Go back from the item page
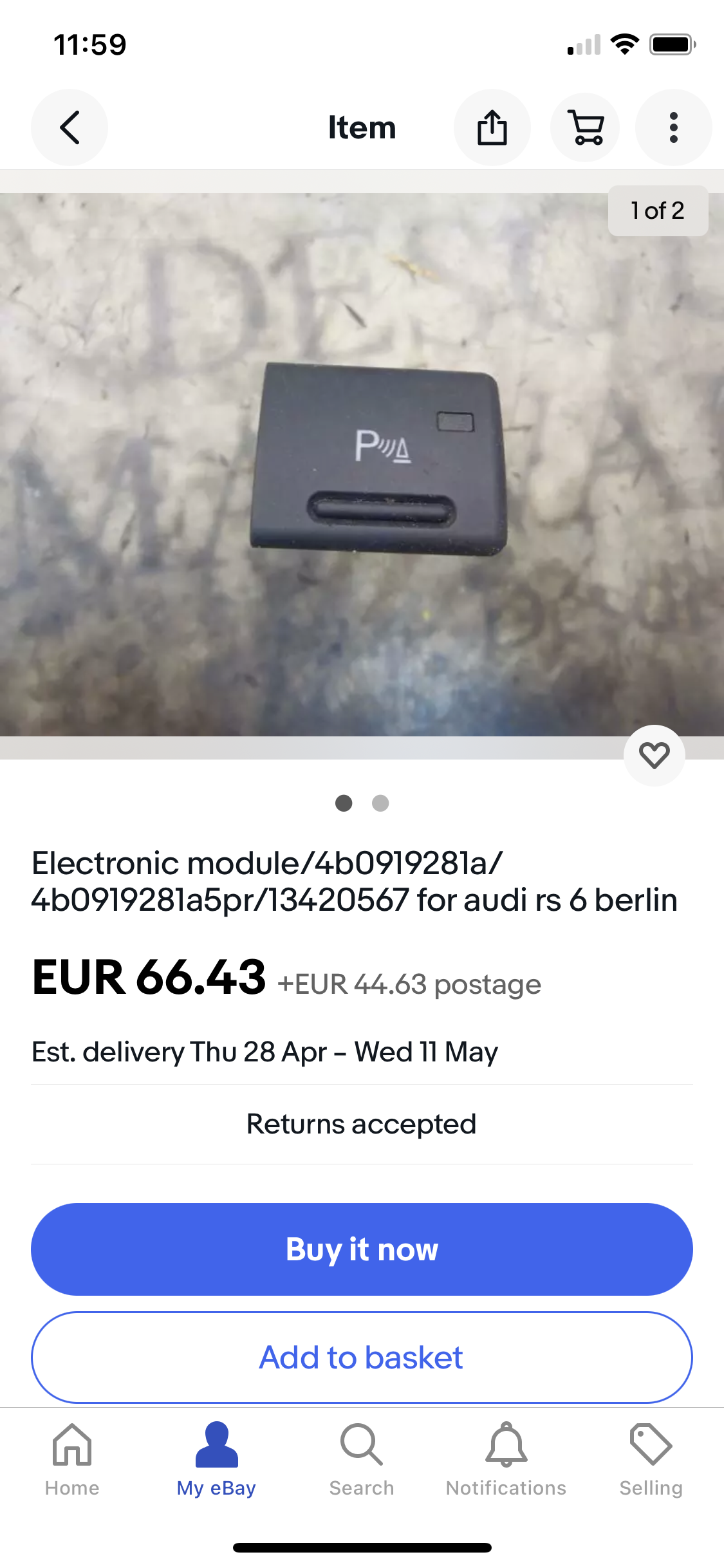724x1568 pixels. coord(70,127)
